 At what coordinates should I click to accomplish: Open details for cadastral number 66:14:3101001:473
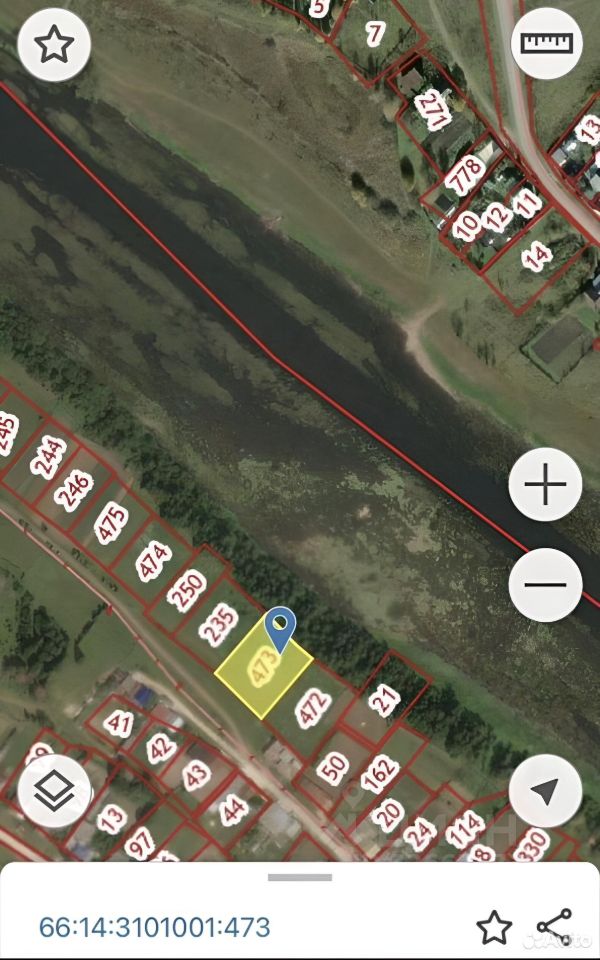154,927
